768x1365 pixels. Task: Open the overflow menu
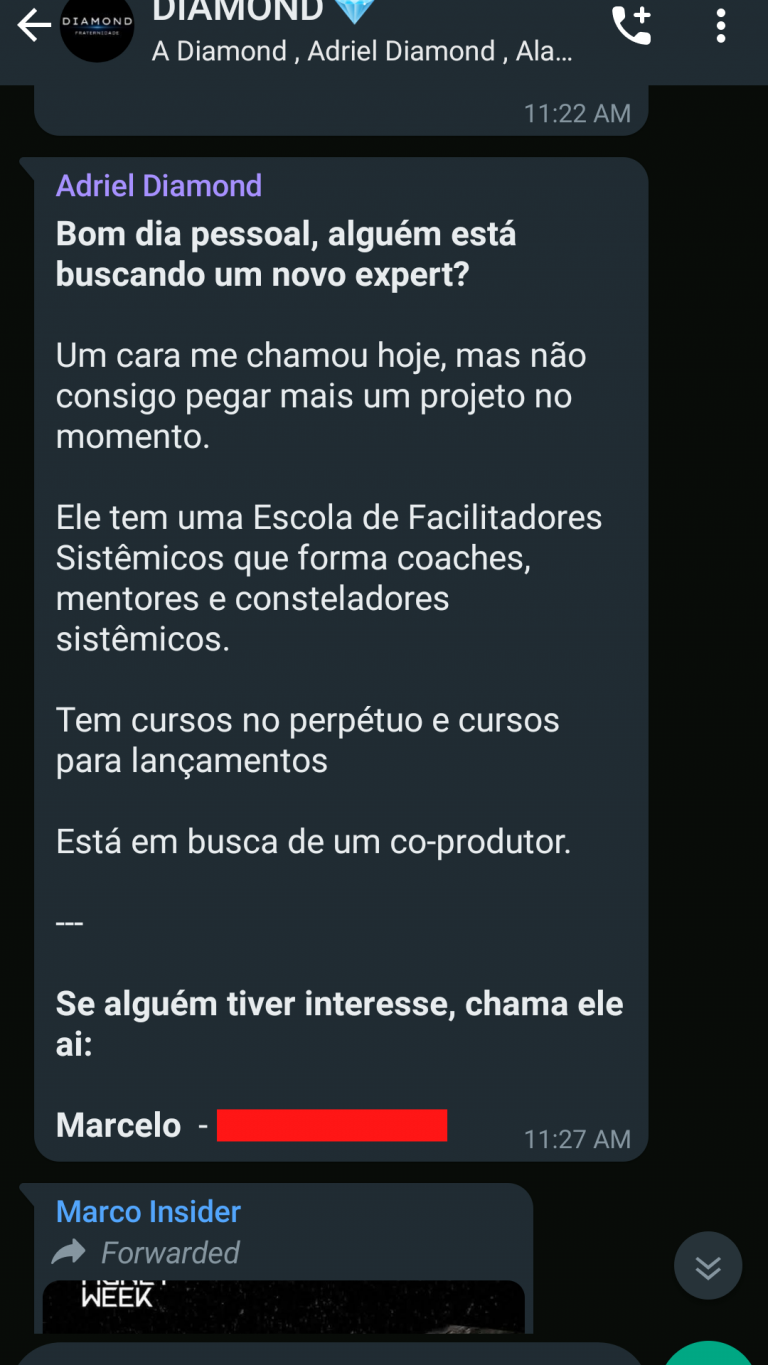tap(720, 27)
